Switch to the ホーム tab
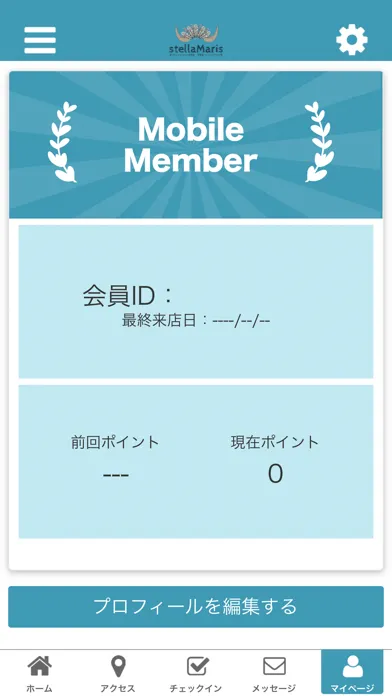Viewport: 392px width, 696px height. click(x=39, y=673)
